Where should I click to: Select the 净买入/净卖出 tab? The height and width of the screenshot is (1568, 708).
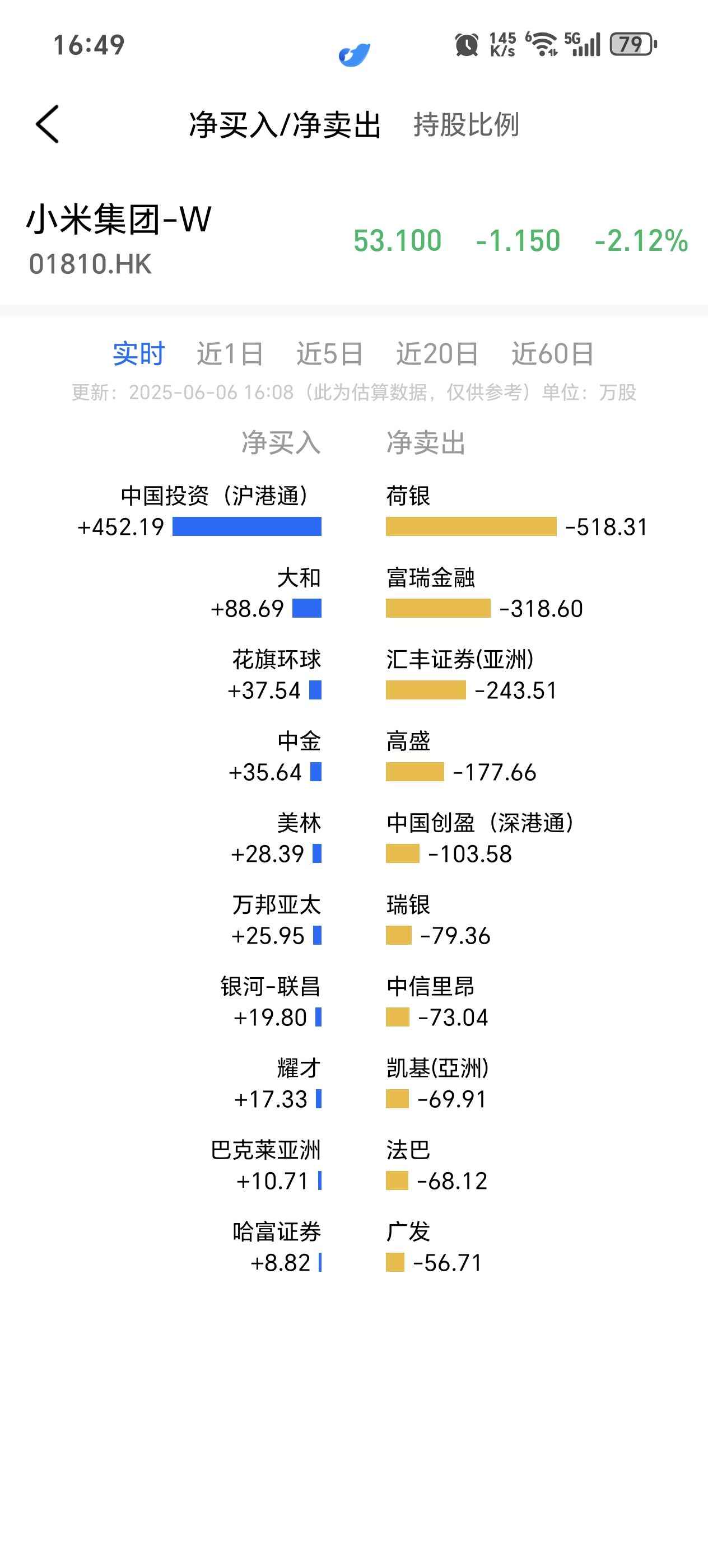pos(285,125)
